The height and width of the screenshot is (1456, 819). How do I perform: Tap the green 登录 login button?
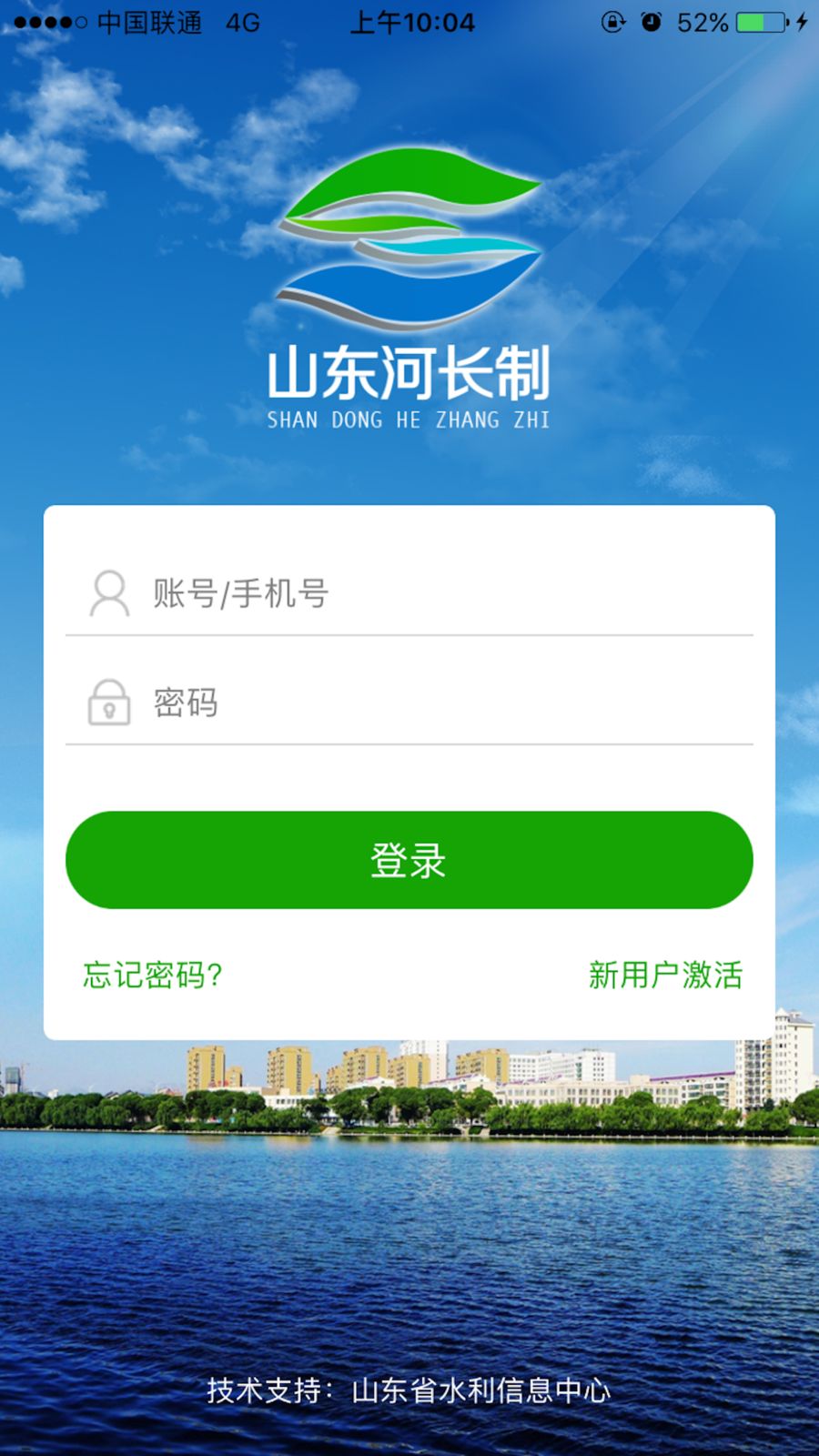409,860
